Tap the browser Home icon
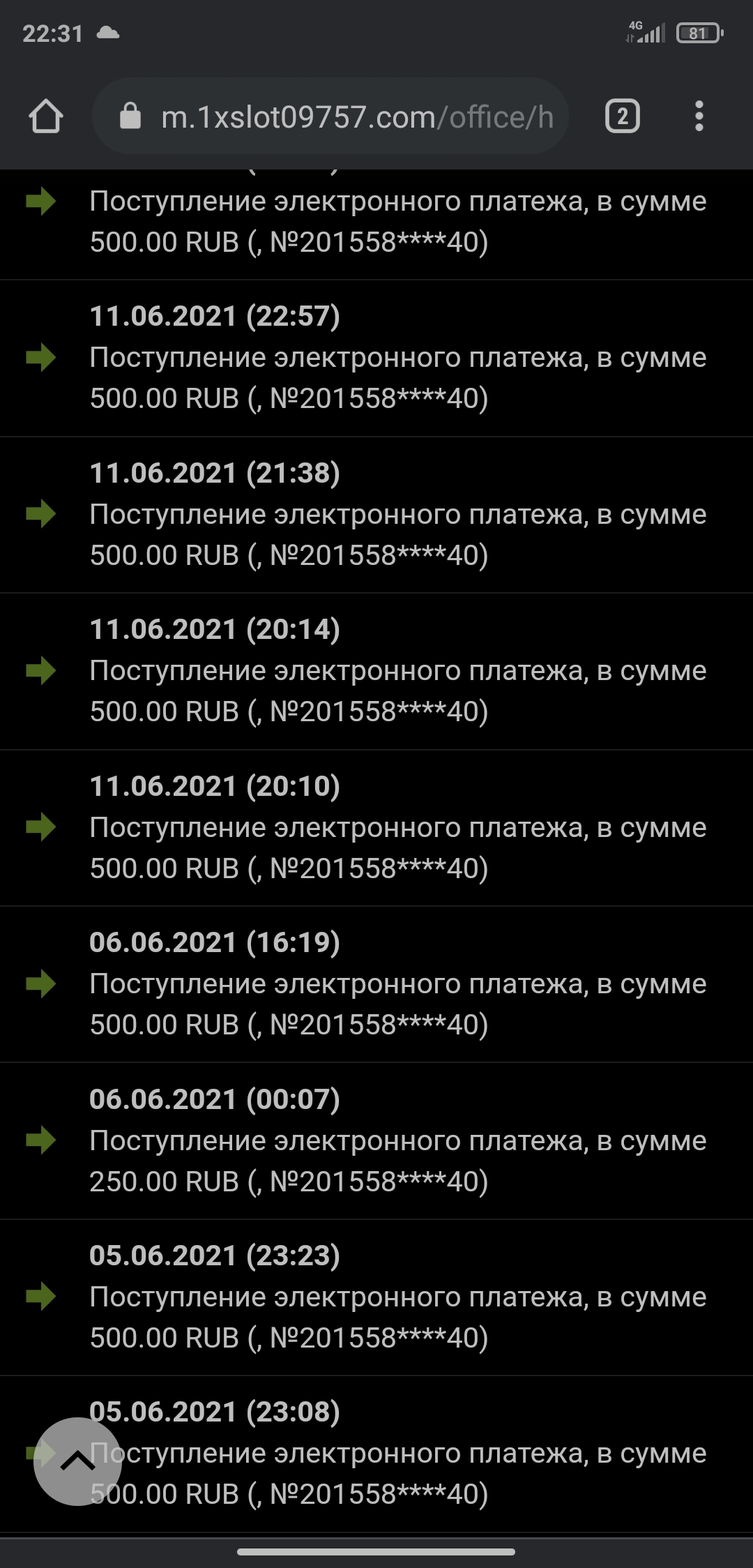This screenshot has height=1568, width=753. pyautogui.click(x=46, y=116)
